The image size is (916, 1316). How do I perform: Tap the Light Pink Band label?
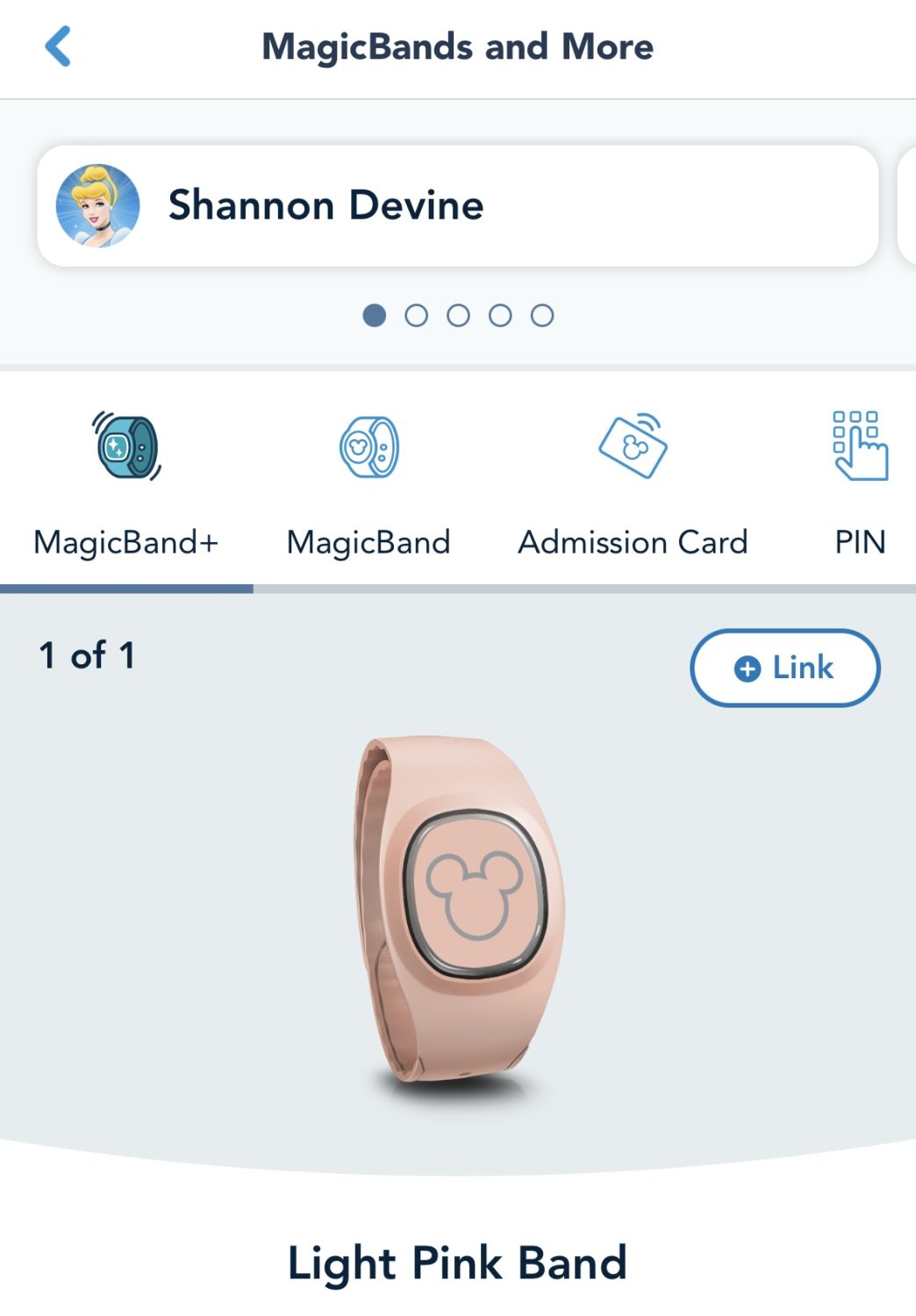click(x=457, y=1261)
